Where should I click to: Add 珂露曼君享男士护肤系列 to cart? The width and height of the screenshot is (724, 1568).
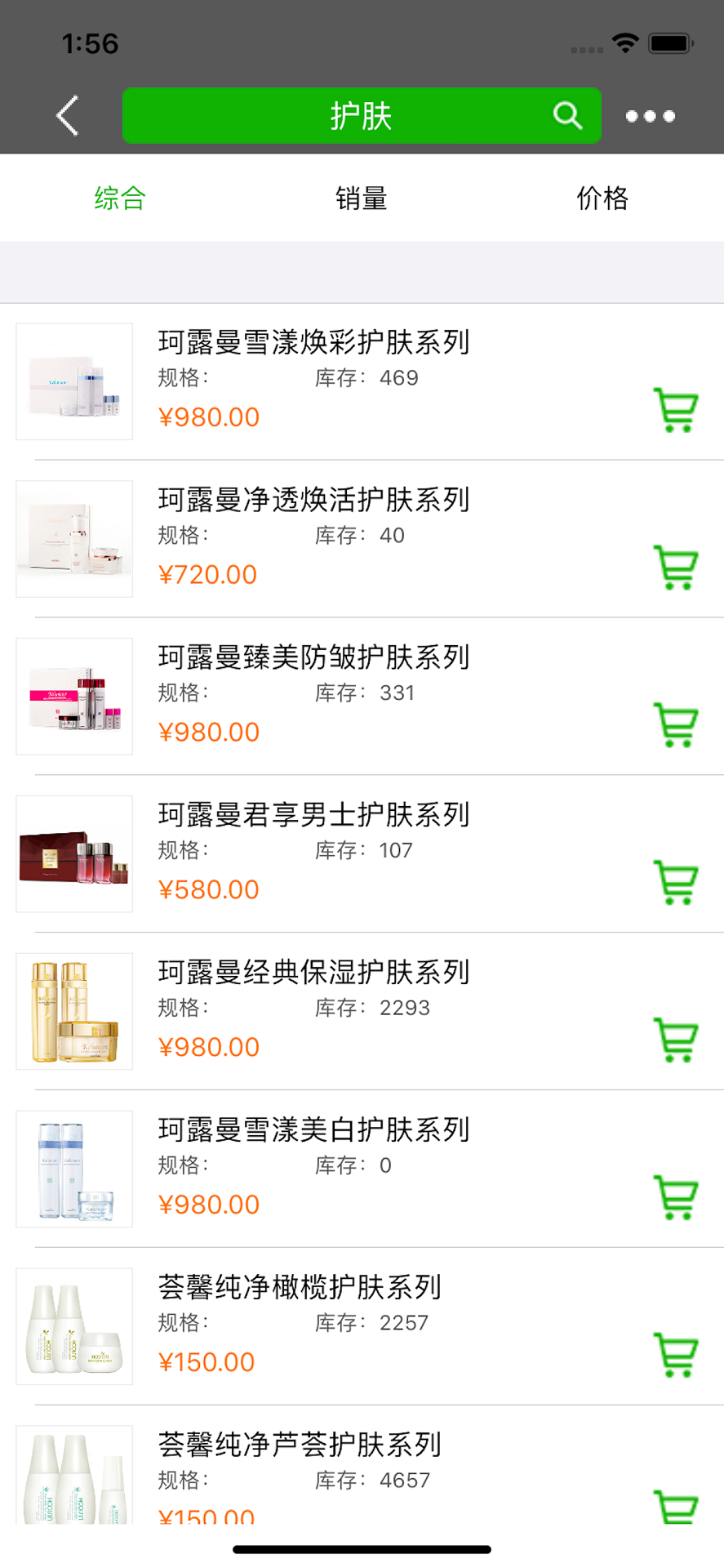676,883
